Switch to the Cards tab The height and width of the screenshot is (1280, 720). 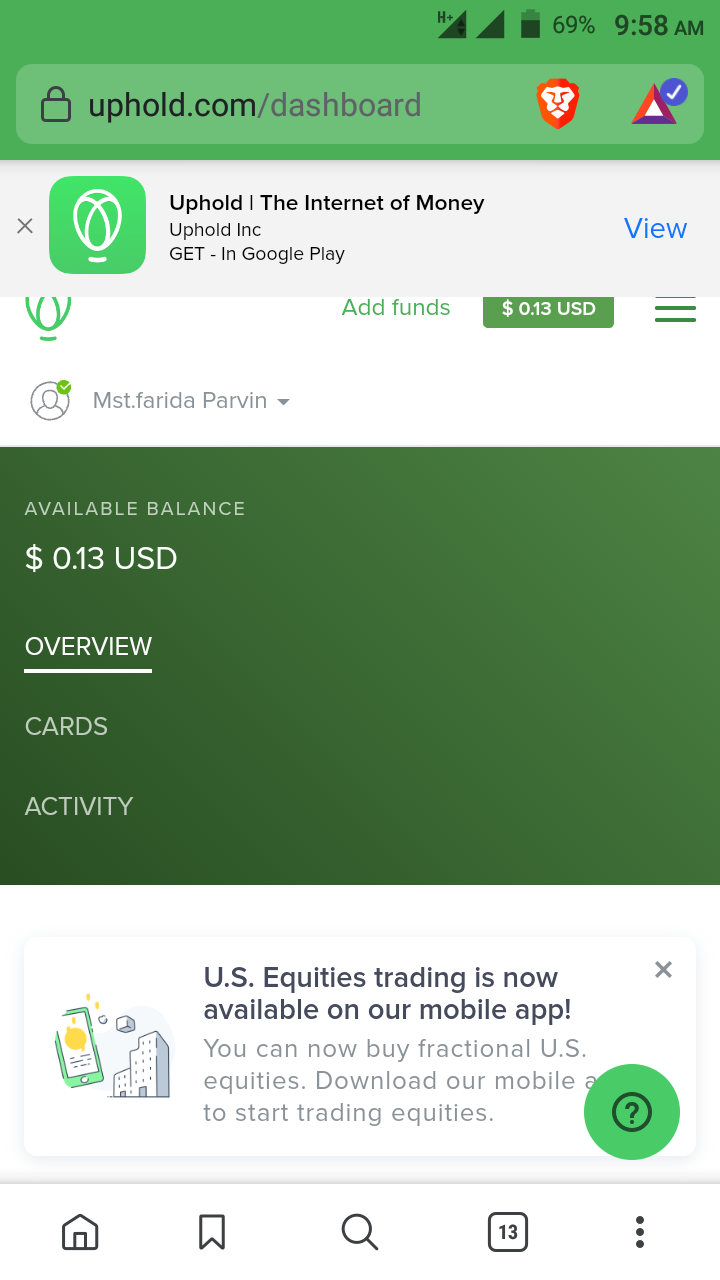(66, 726)
